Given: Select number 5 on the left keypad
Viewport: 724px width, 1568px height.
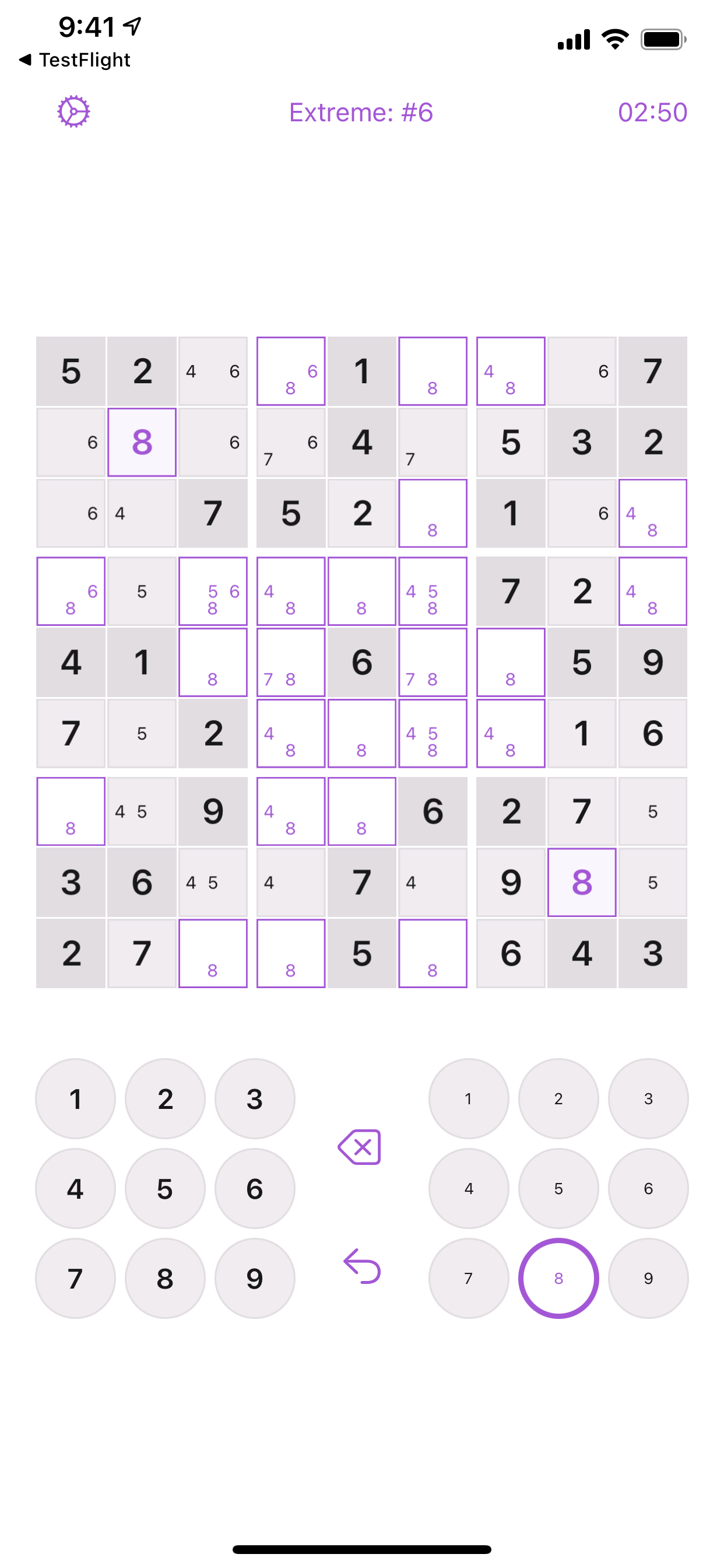Looking at the screenshot, I should 164,1188.
